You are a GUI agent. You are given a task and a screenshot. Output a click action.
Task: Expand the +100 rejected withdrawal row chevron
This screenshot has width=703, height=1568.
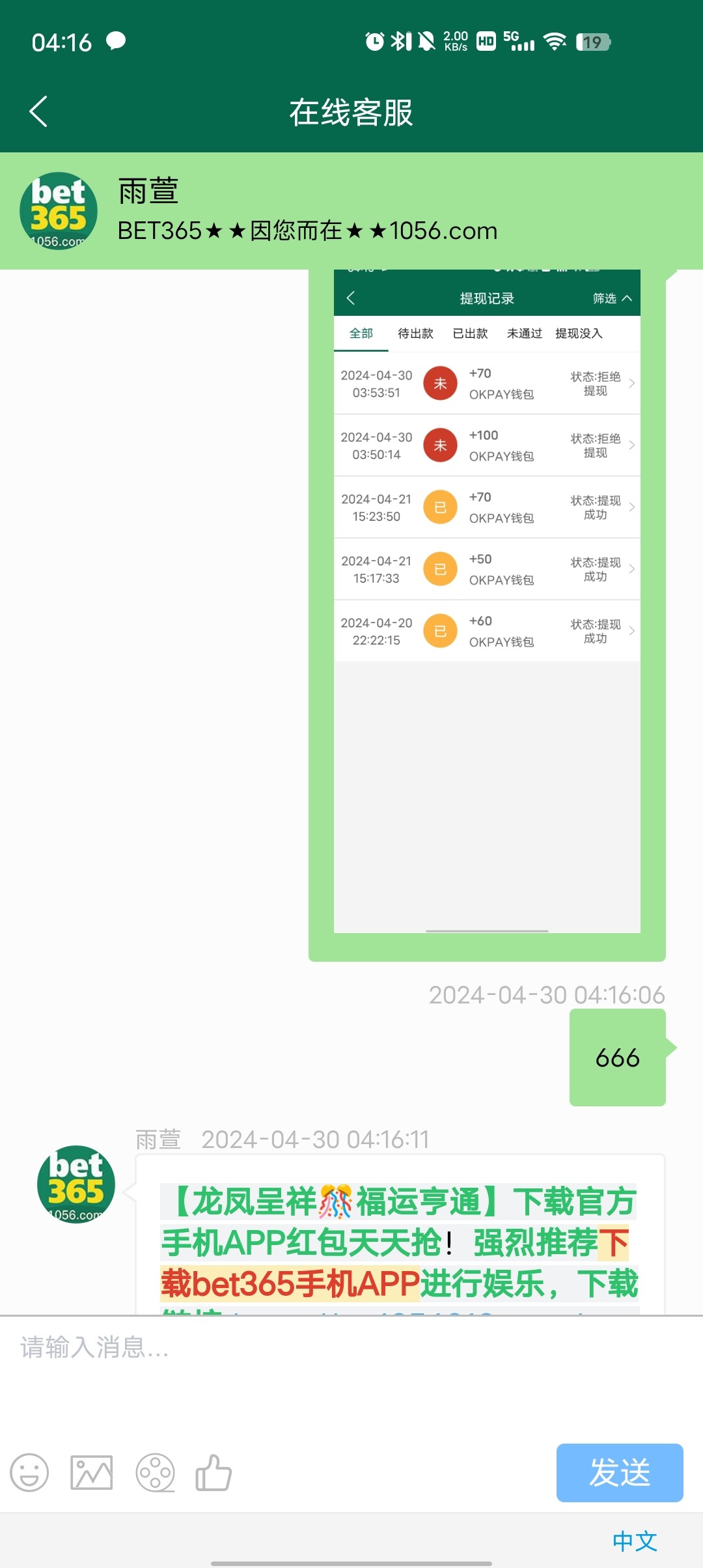(x=630, y=445)
